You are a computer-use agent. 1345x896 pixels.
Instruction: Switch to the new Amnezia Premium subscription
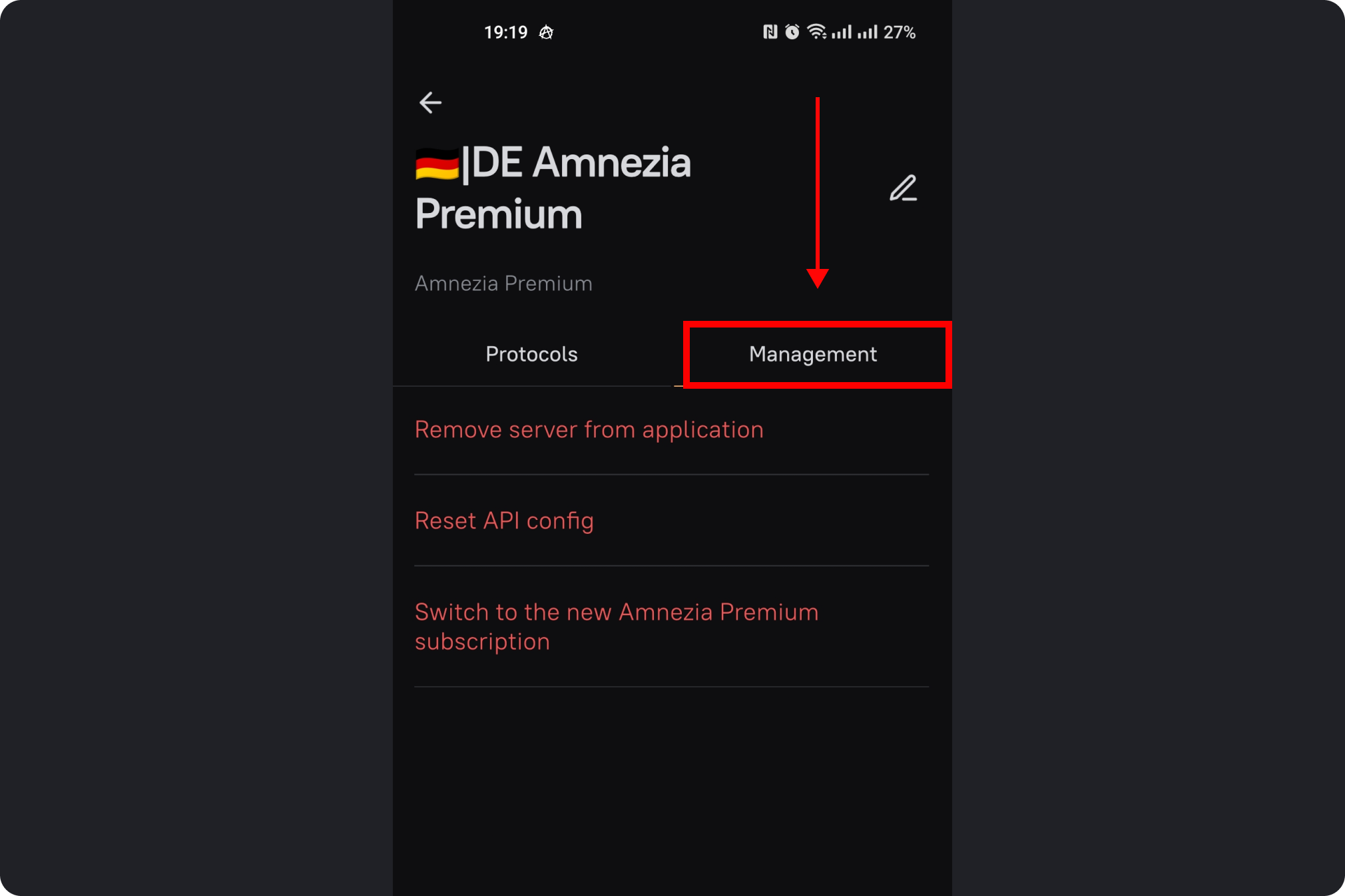tap(616, 626)
